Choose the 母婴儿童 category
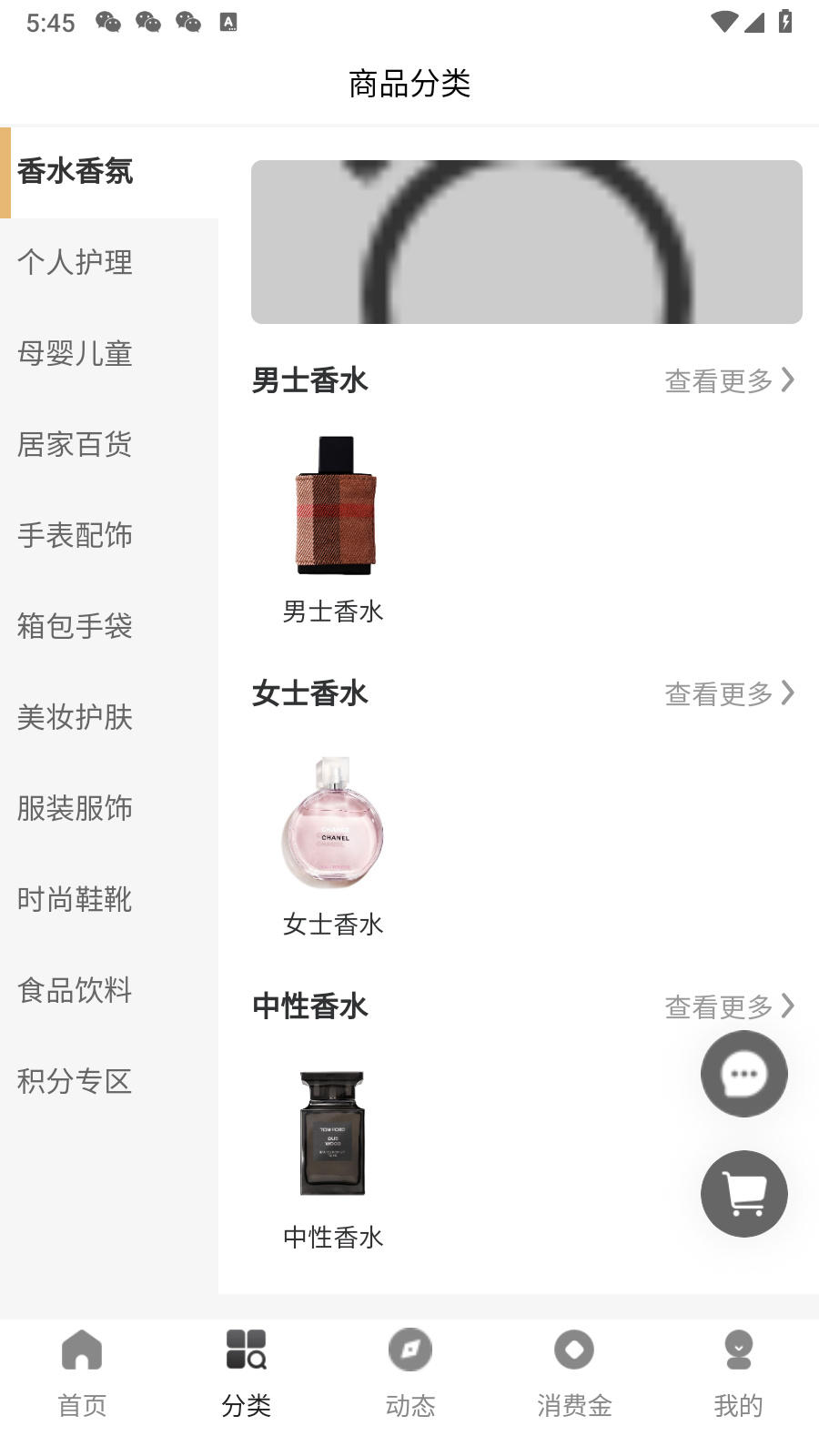This screenshot has height=1456, width=819. click(x=76, y=353)
